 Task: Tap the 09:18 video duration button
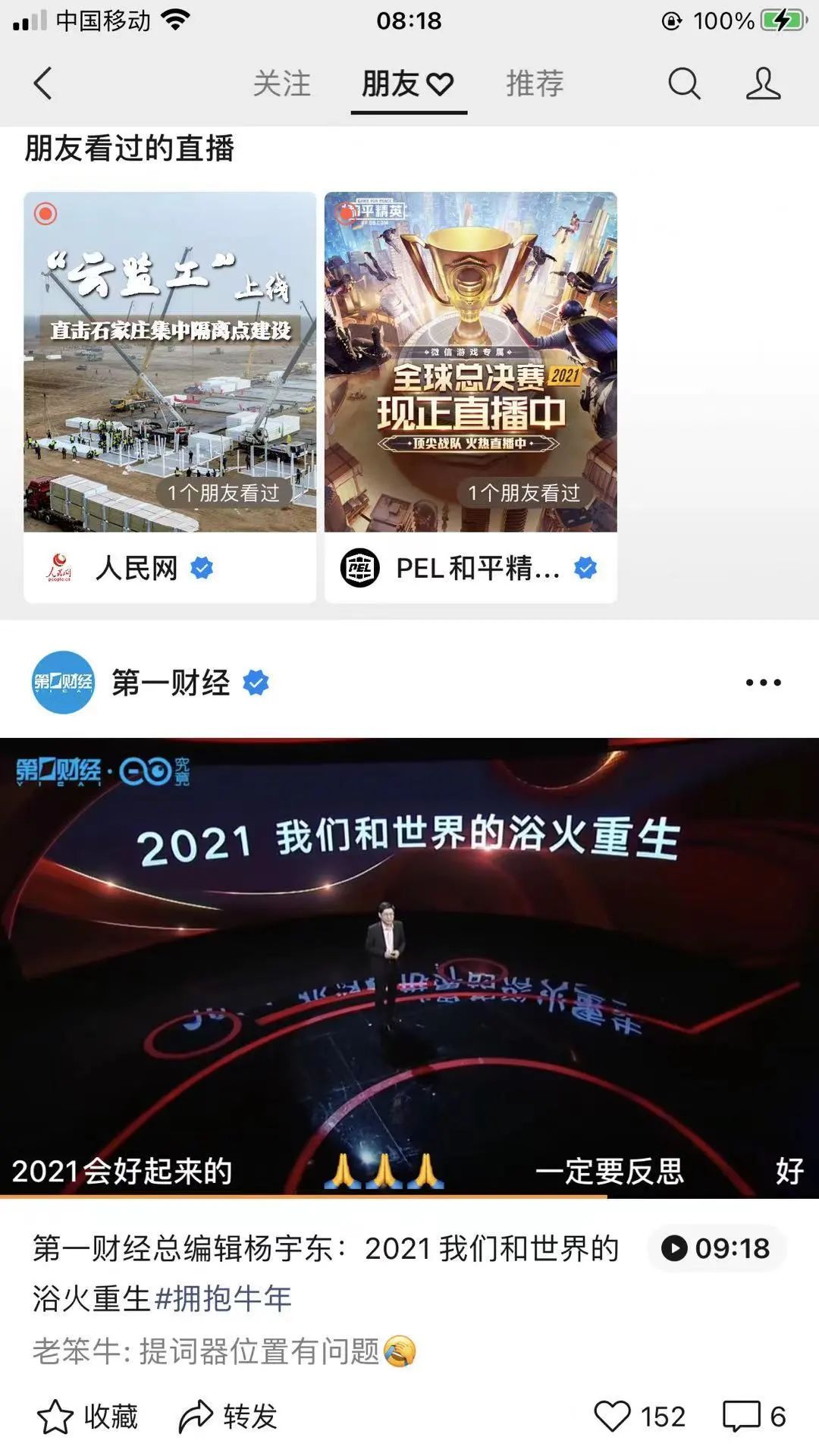click(x=716, y=1248)
